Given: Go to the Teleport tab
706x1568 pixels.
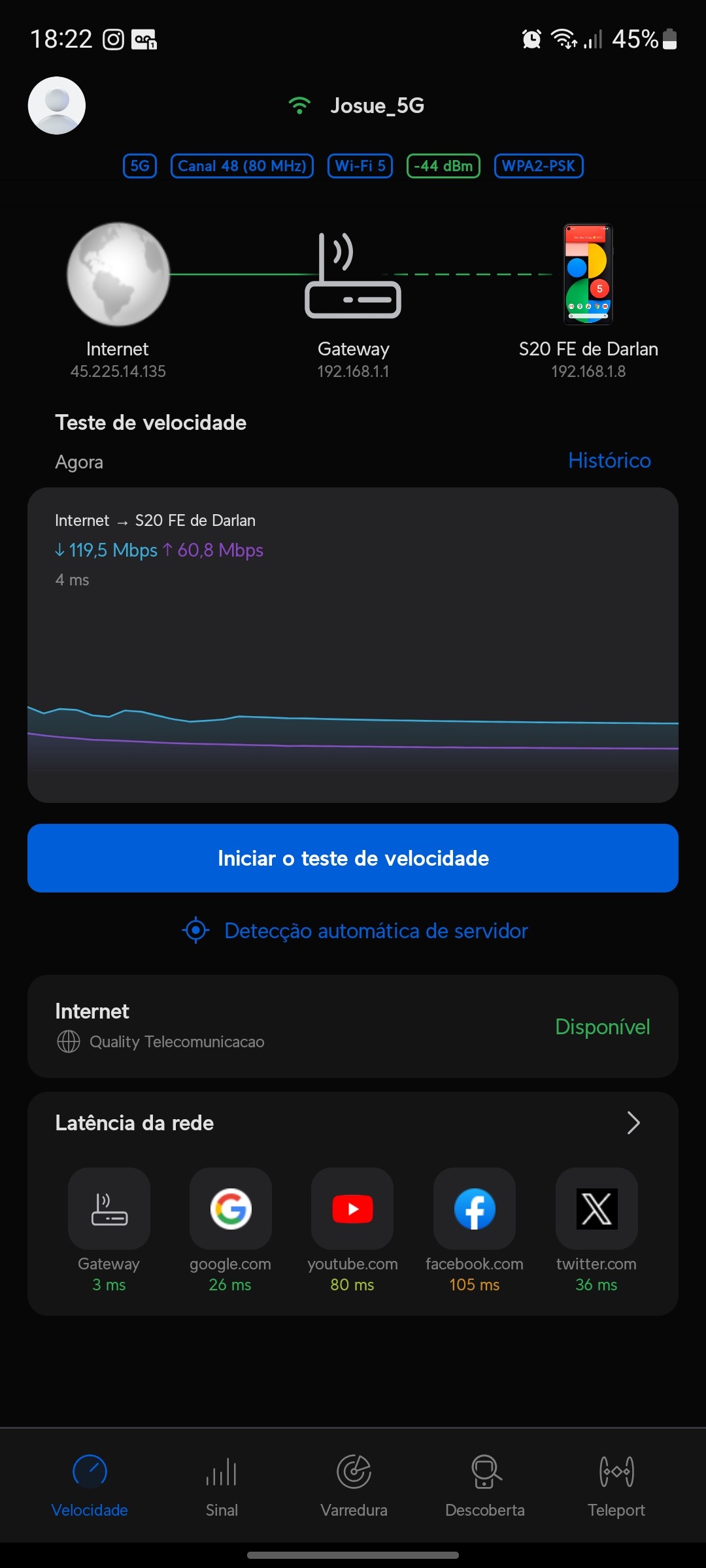Looking at the screenshot, I should (616, 1484).
